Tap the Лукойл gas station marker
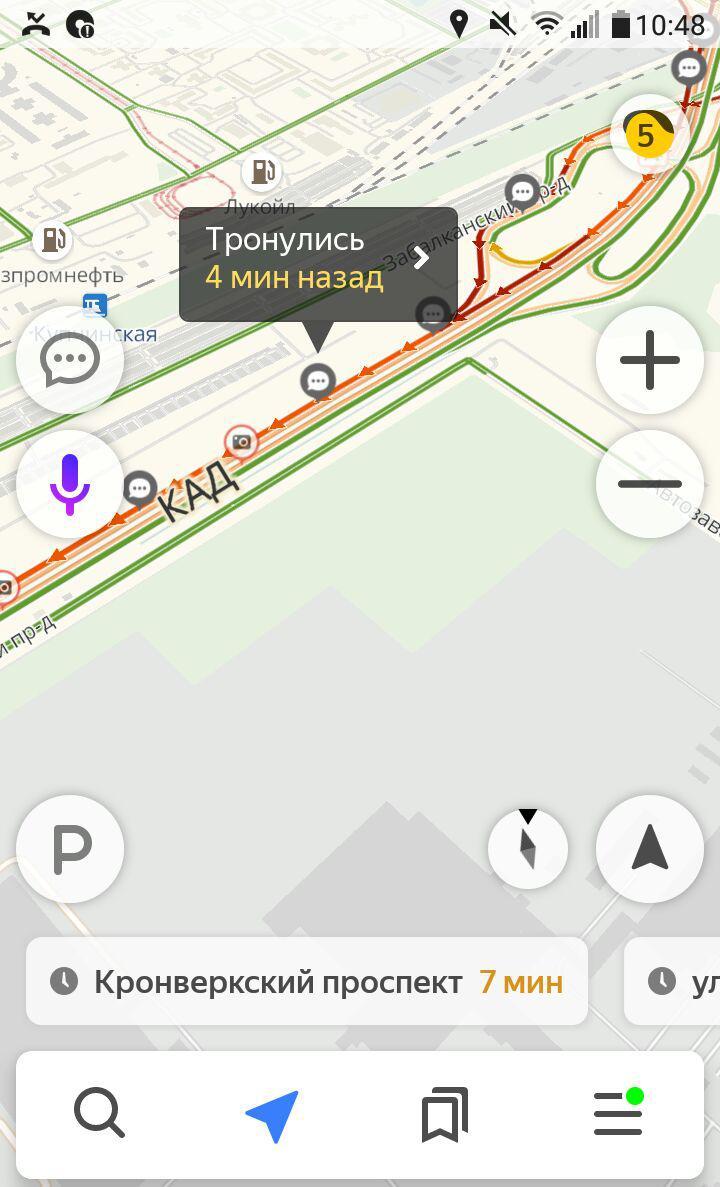Image resolution: width=720 pixels, height=1187 pixels. 261,173
